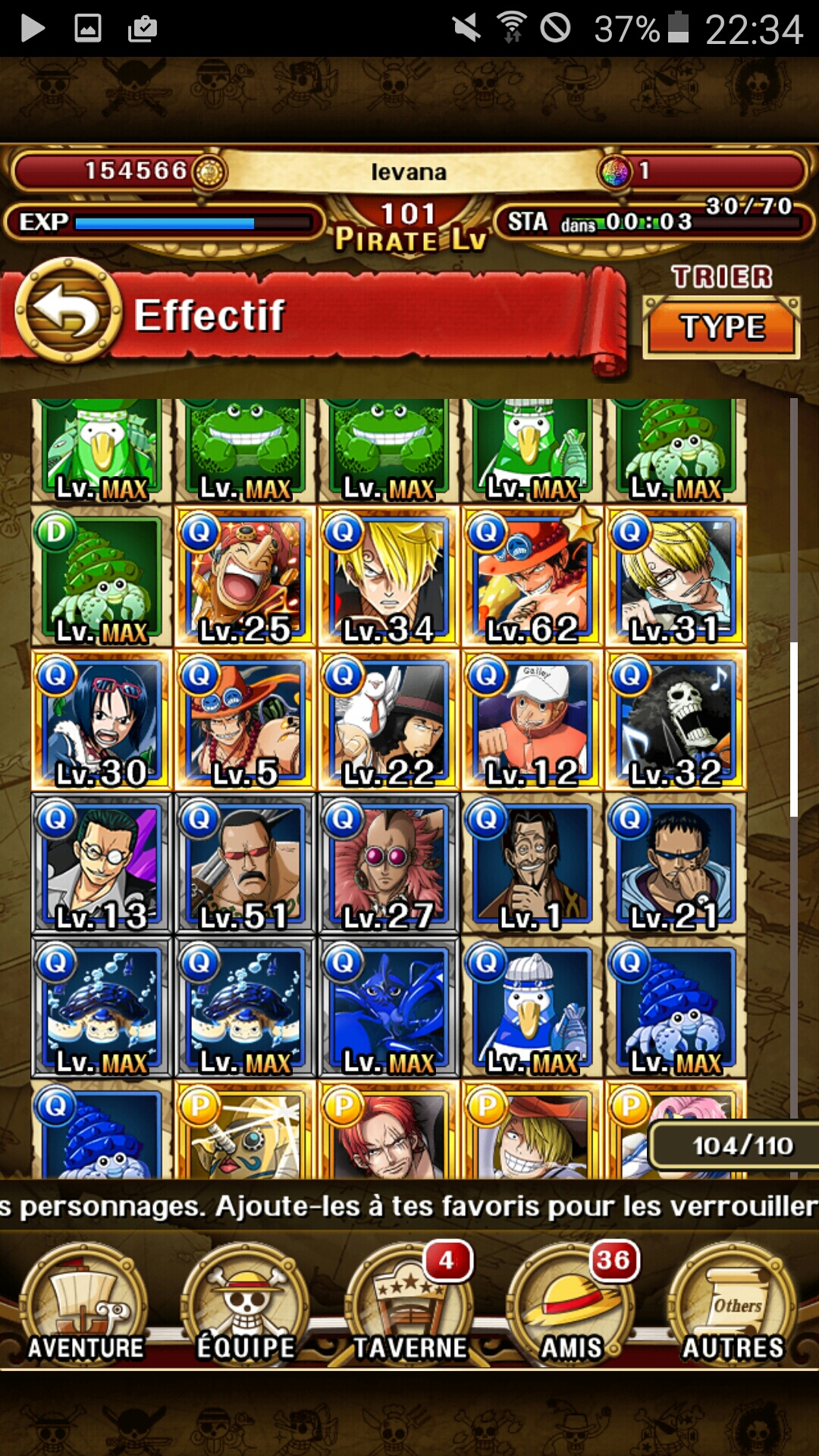Open the TYPE sort button
Screen dimensions: 819x1456
pyautogui.click(x=722, y=327)
